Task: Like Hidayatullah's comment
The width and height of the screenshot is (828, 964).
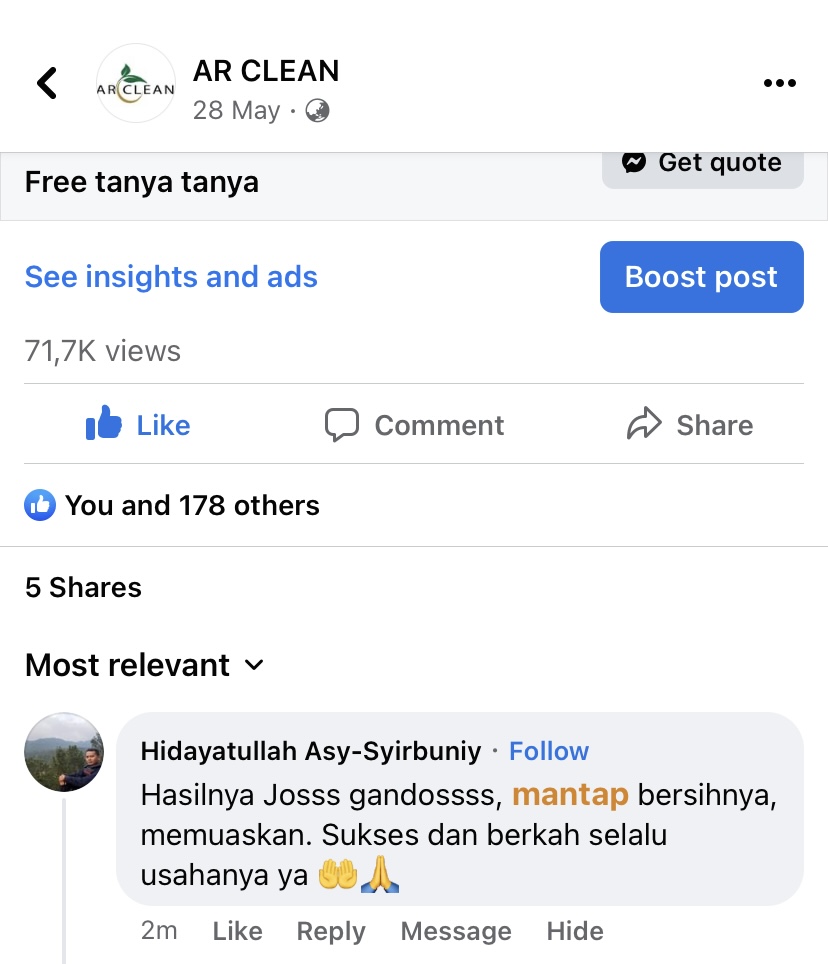Action: (x=236, y=931)
